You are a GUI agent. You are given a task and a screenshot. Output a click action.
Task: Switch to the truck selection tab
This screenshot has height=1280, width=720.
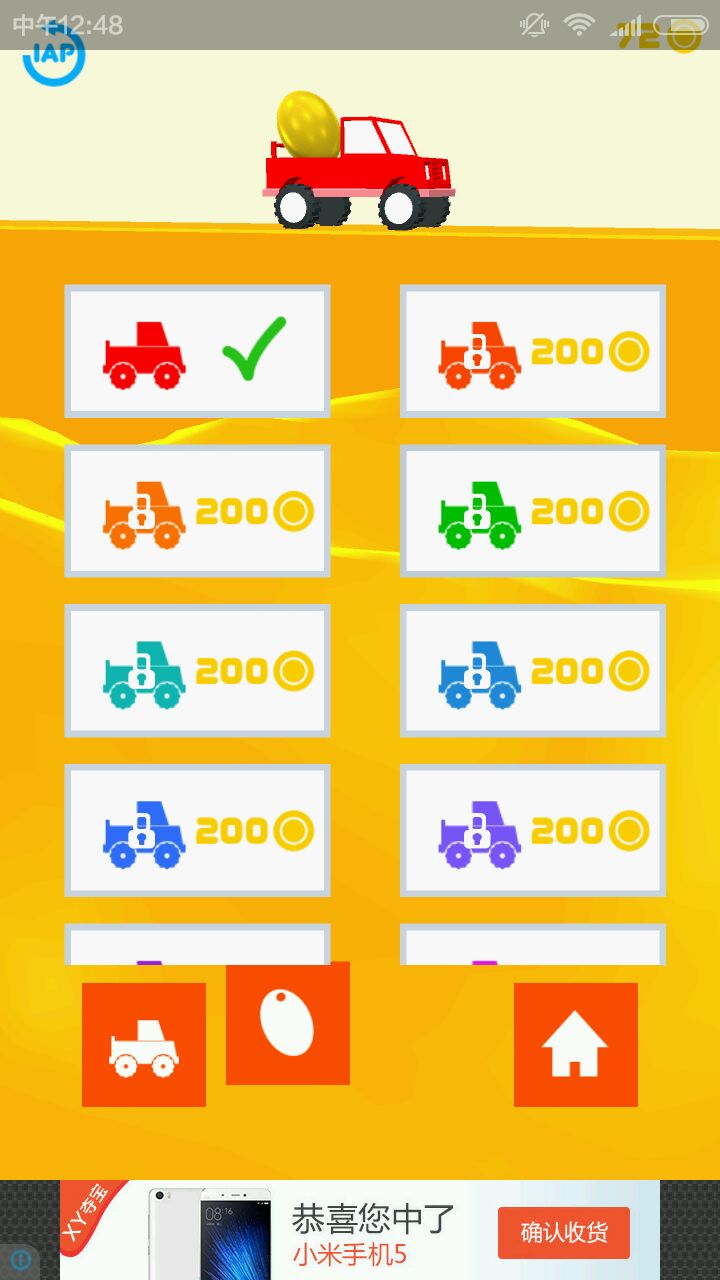pyautogui.click(x=144, y=1045)
